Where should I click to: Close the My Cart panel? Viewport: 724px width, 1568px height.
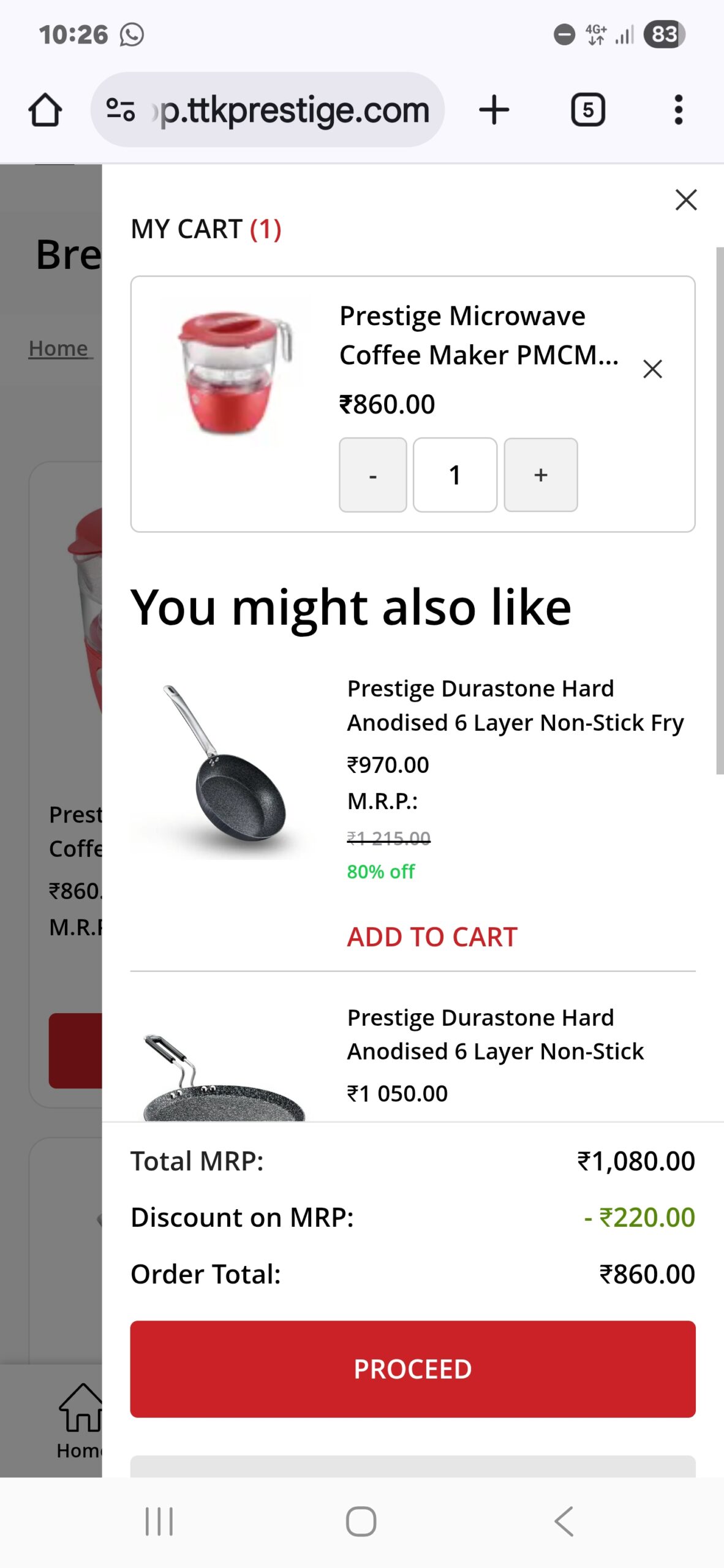pos(685,200)
